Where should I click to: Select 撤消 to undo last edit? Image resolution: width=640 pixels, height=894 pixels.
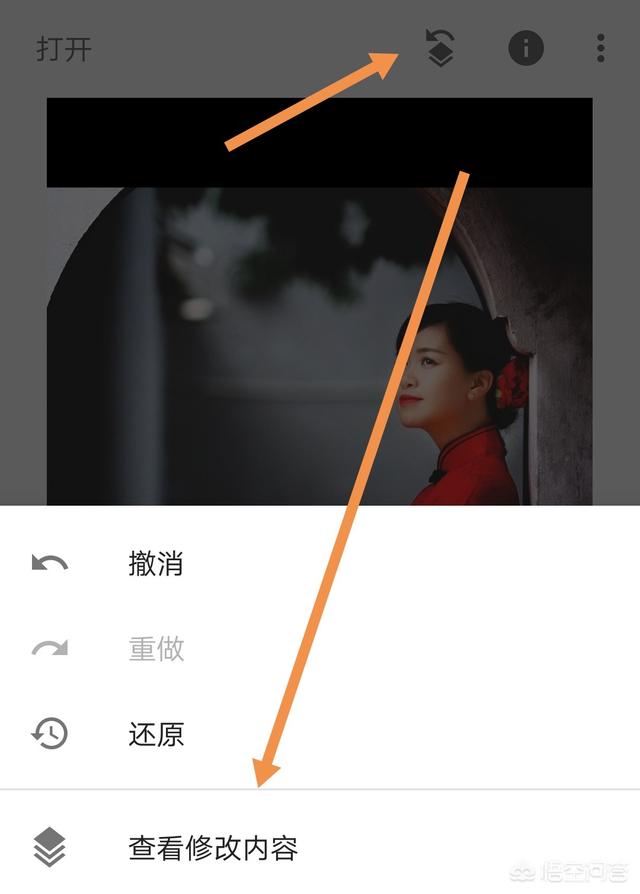pyautogui.click(x=156, y=563)
